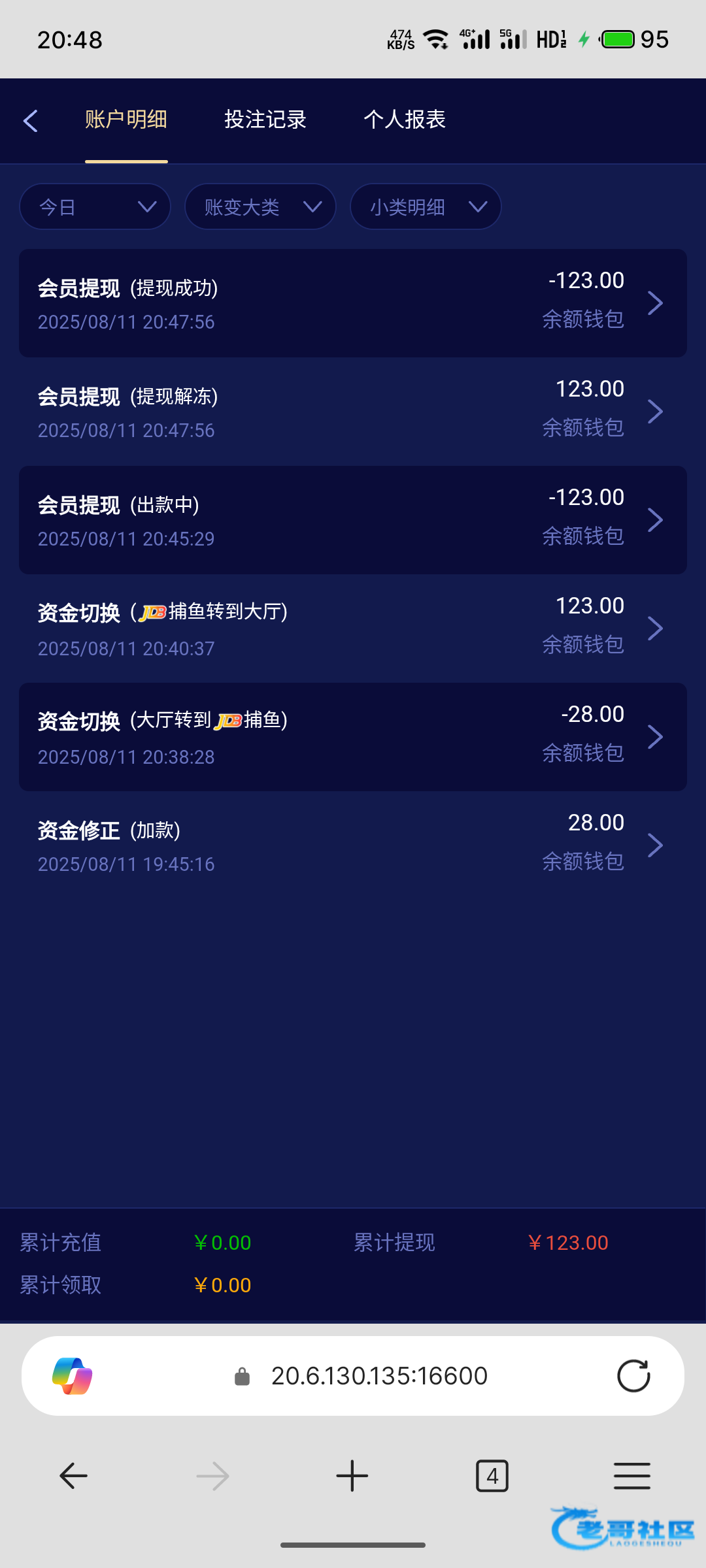The width and height of the screenshot is (706, 1568).
Task: Tap the browser address bar URL
Action: click(x=379, y=1376)
